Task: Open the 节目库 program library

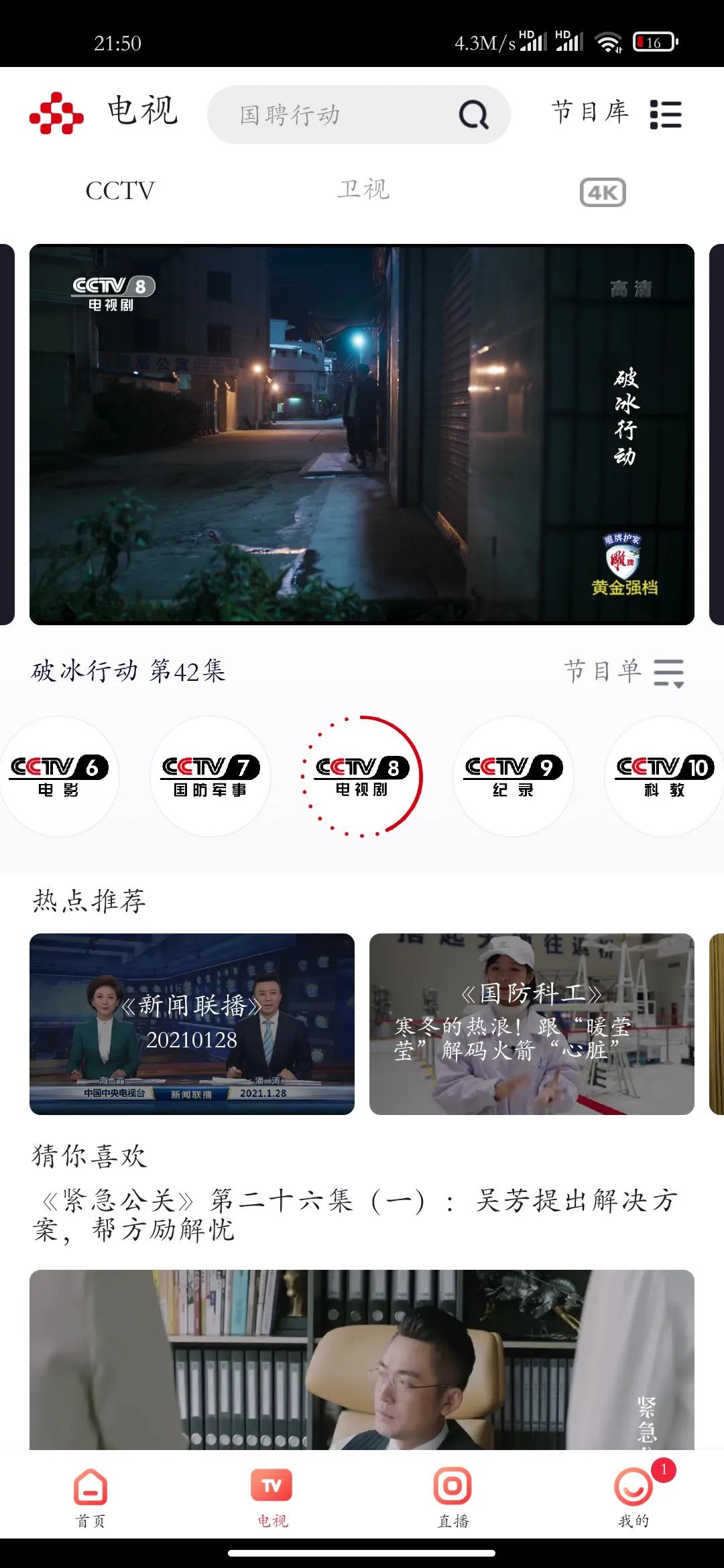Action: click(x=590, y=113)
